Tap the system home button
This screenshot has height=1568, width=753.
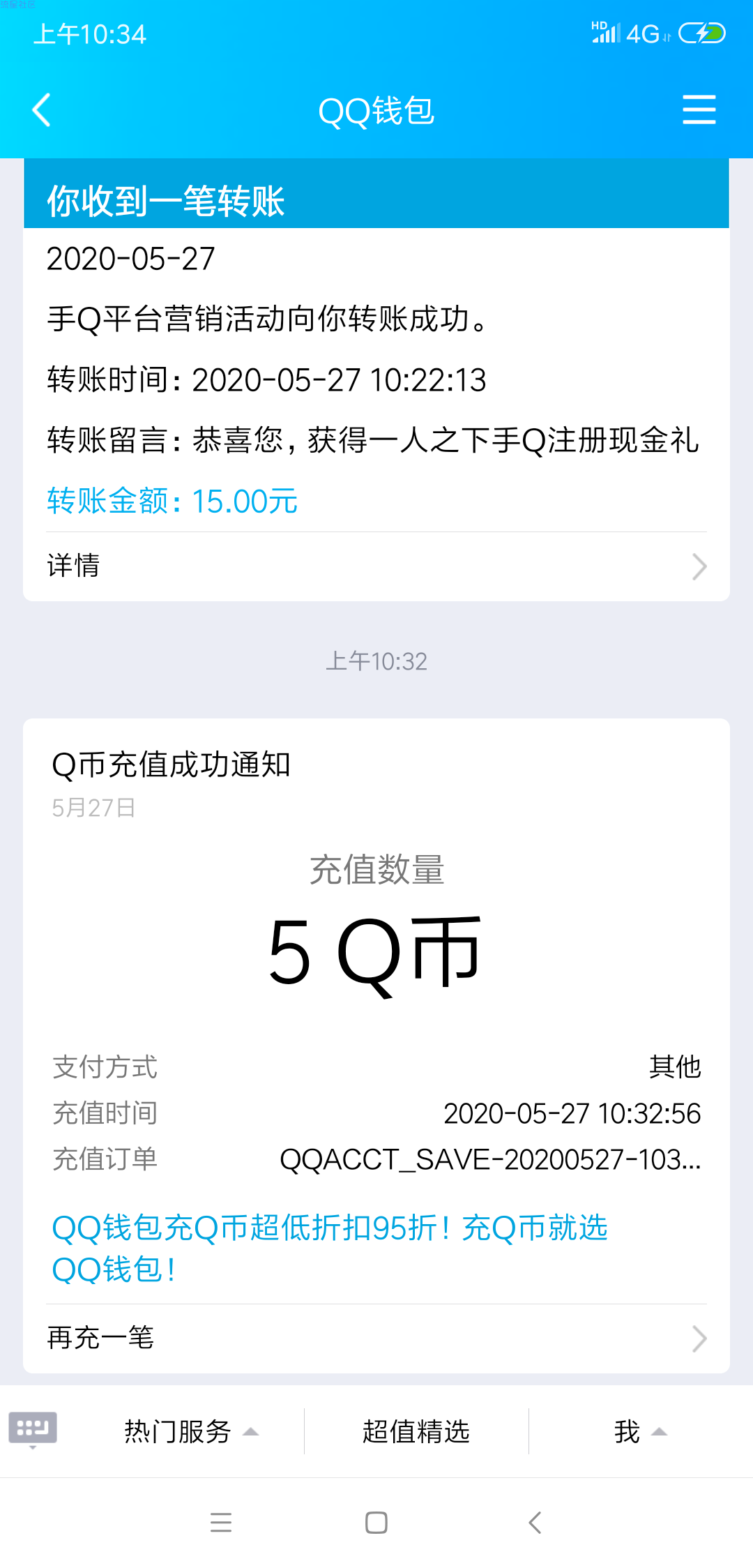coord(376,1523)
